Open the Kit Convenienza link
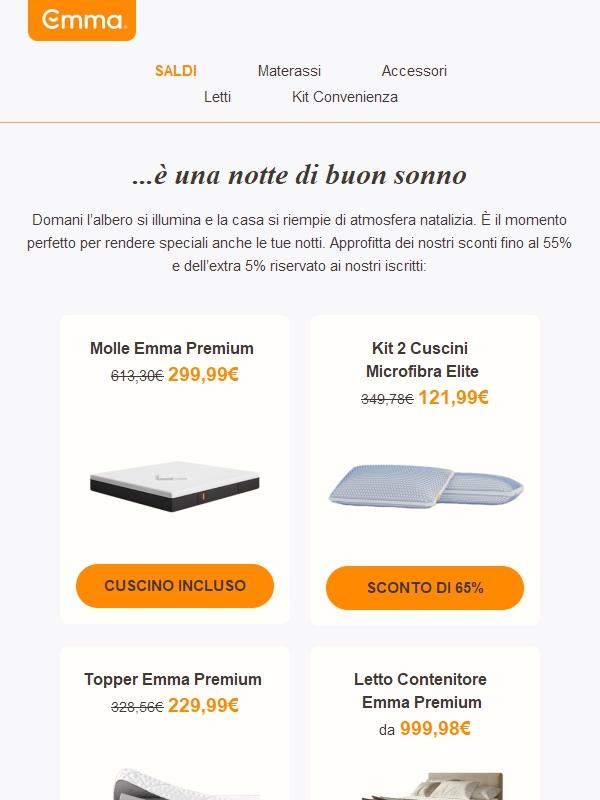The height and width of the screenshot is (800, 600). (345, 97)
